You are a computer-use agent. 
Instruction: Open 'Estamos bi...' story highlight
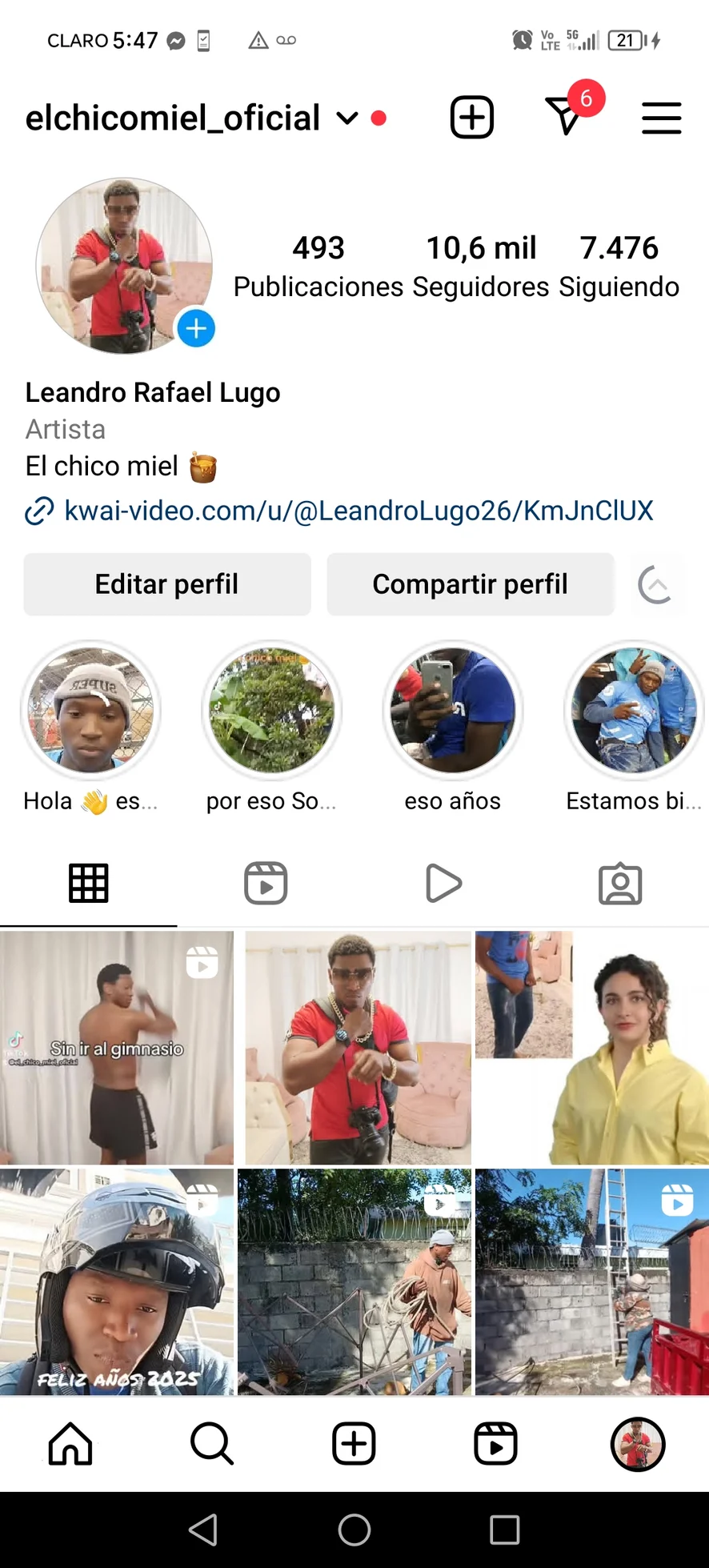click(x=634, y=711)
